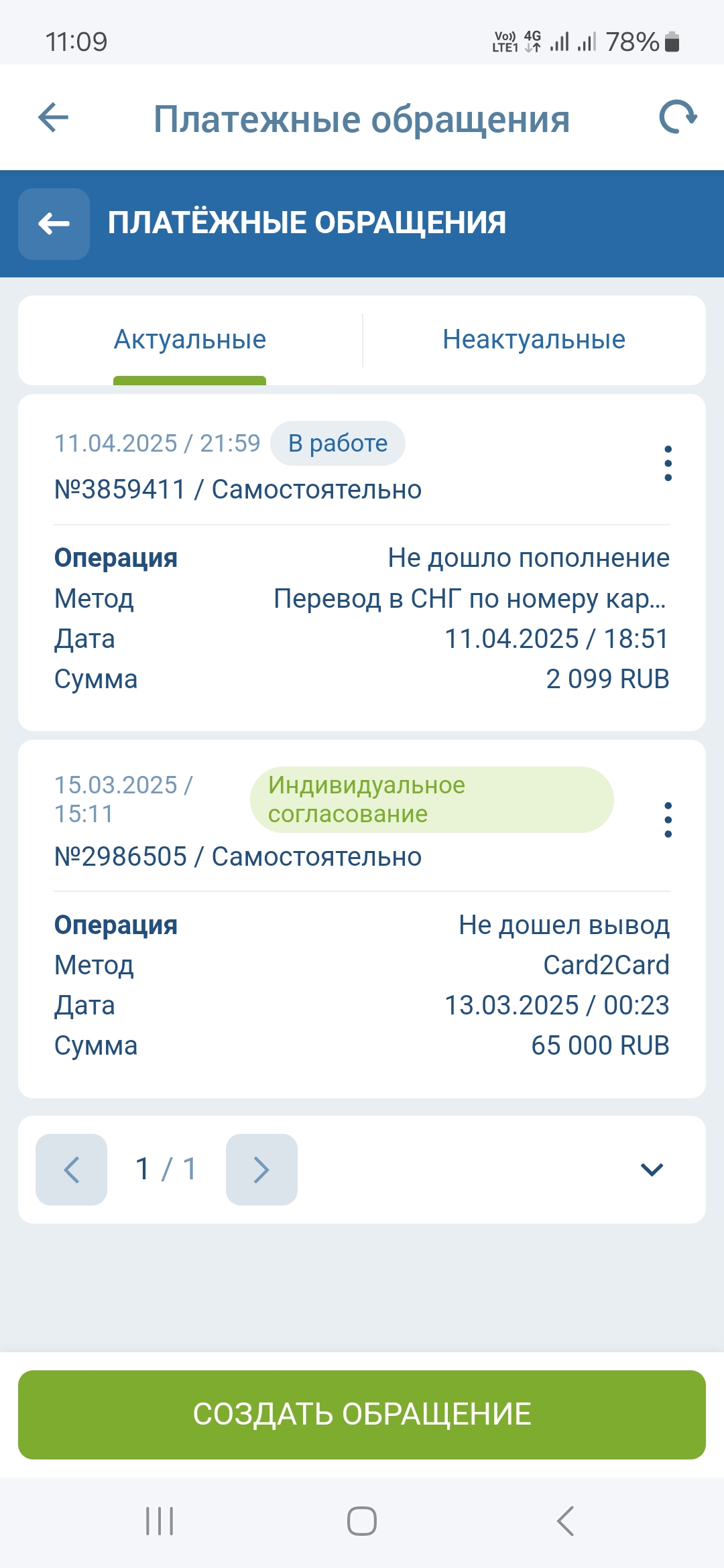Screen dimensions: 724x1568
Task: Tap СОЗДАТЬ ОБРАЩЕНИЕ button
Action: coord(362,1415)
